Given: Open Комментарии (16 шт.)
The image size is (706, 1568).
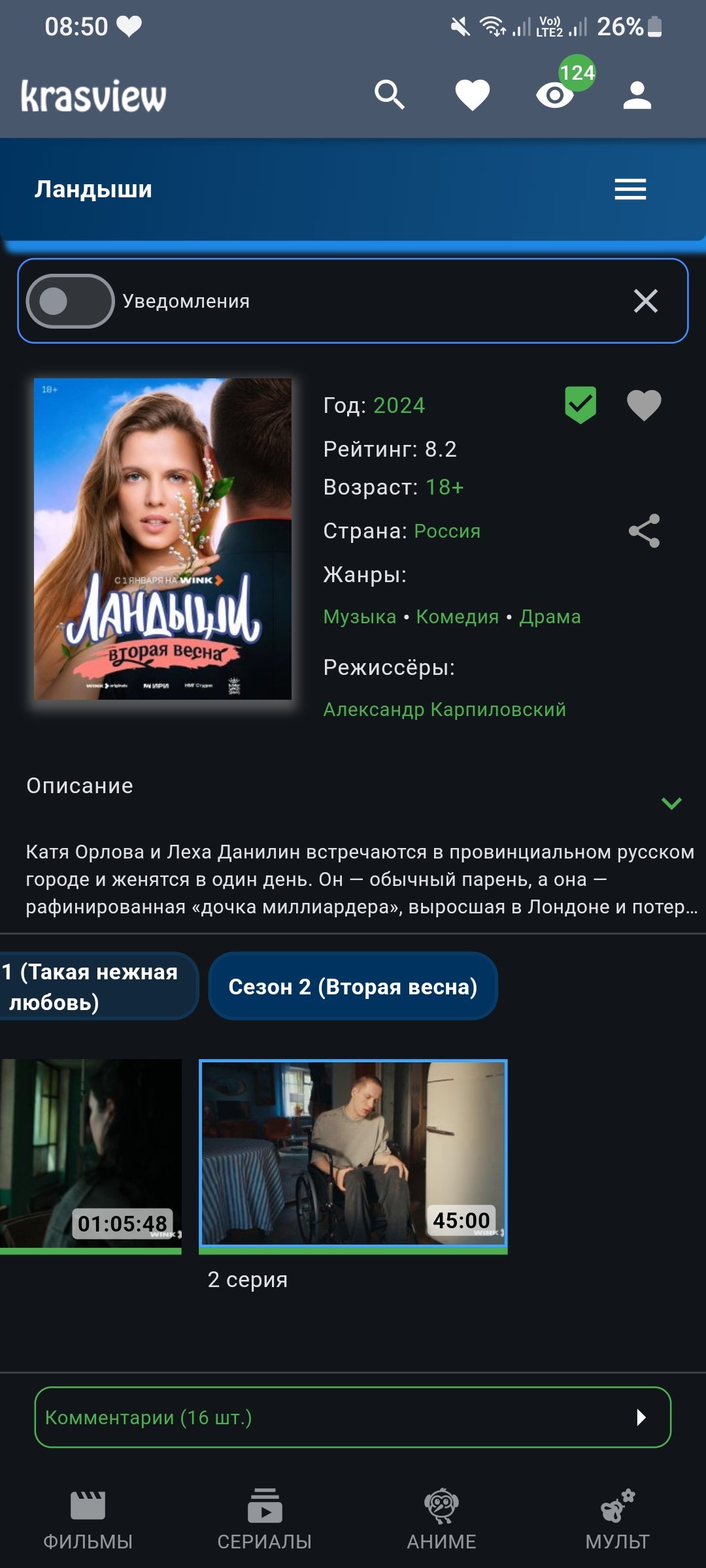Looking at the screenshot, I should 353,1417.
